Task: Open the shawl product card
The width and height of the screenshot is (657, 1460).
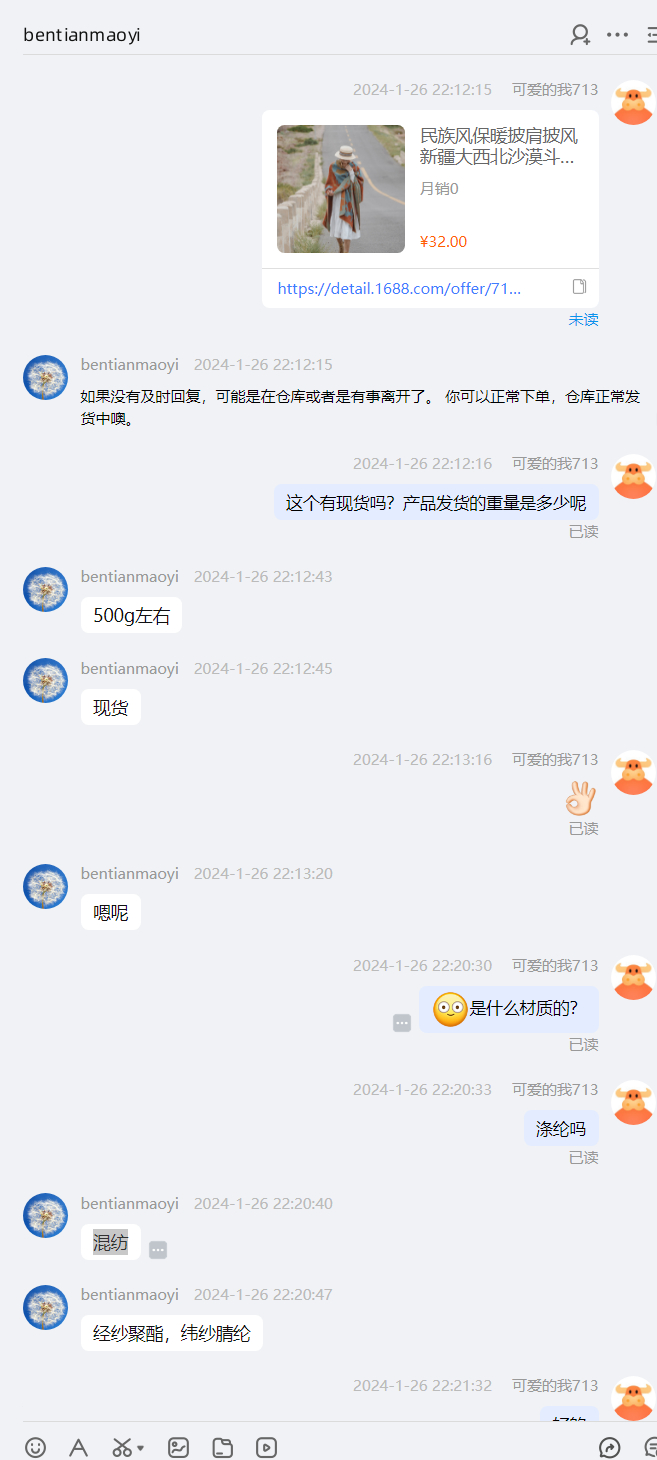Action: (x=430, y=189)
